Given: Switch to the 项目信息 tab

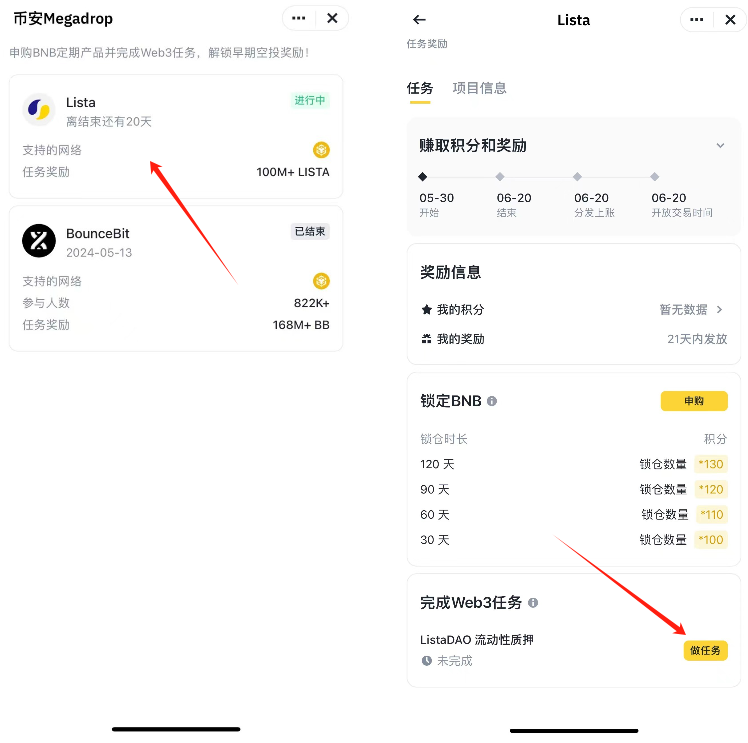Looking at the screenshot, I should click(x=479, y=88).
